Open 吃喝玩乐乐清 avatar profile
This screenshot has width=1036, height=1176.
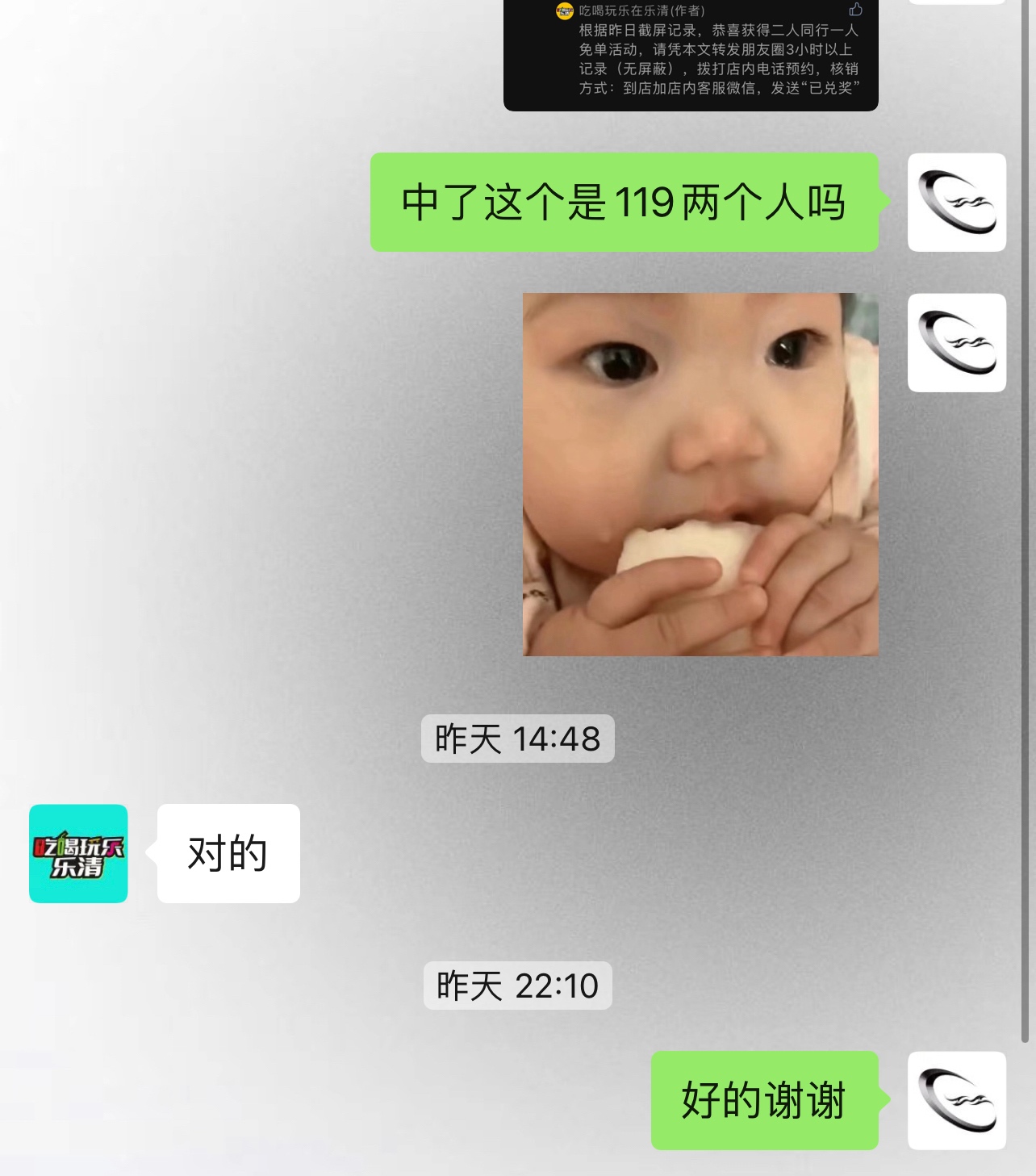[x=78, y=853]
